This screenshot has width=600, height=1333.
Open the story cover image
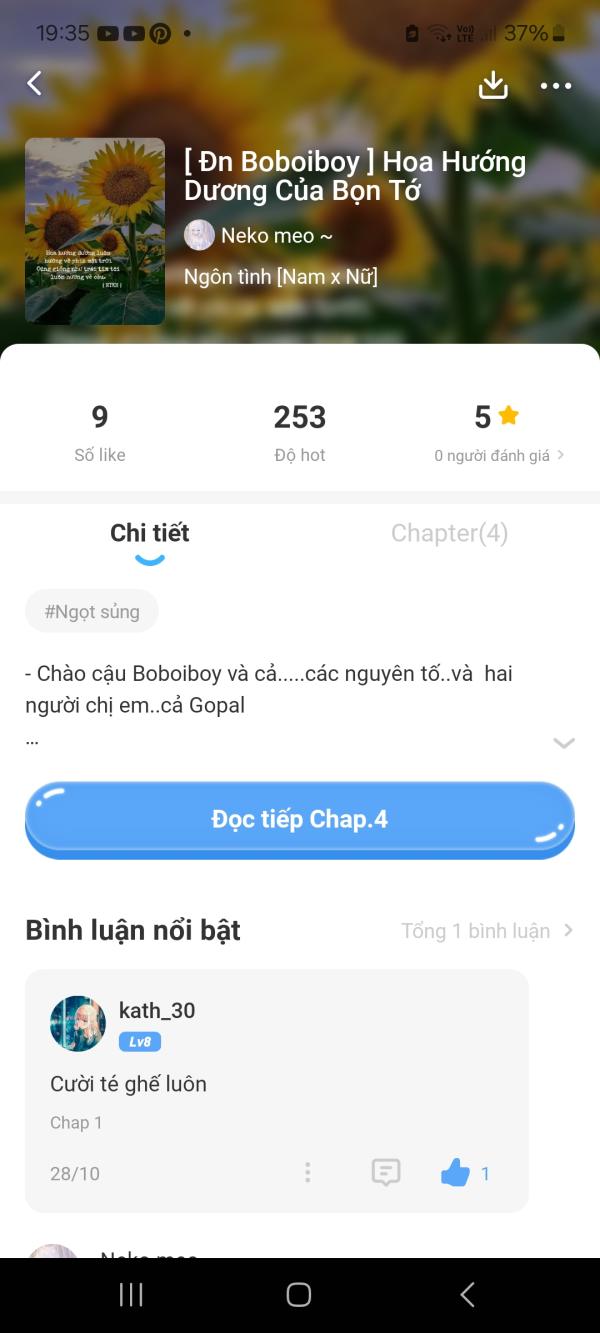(x=95, y=231)
